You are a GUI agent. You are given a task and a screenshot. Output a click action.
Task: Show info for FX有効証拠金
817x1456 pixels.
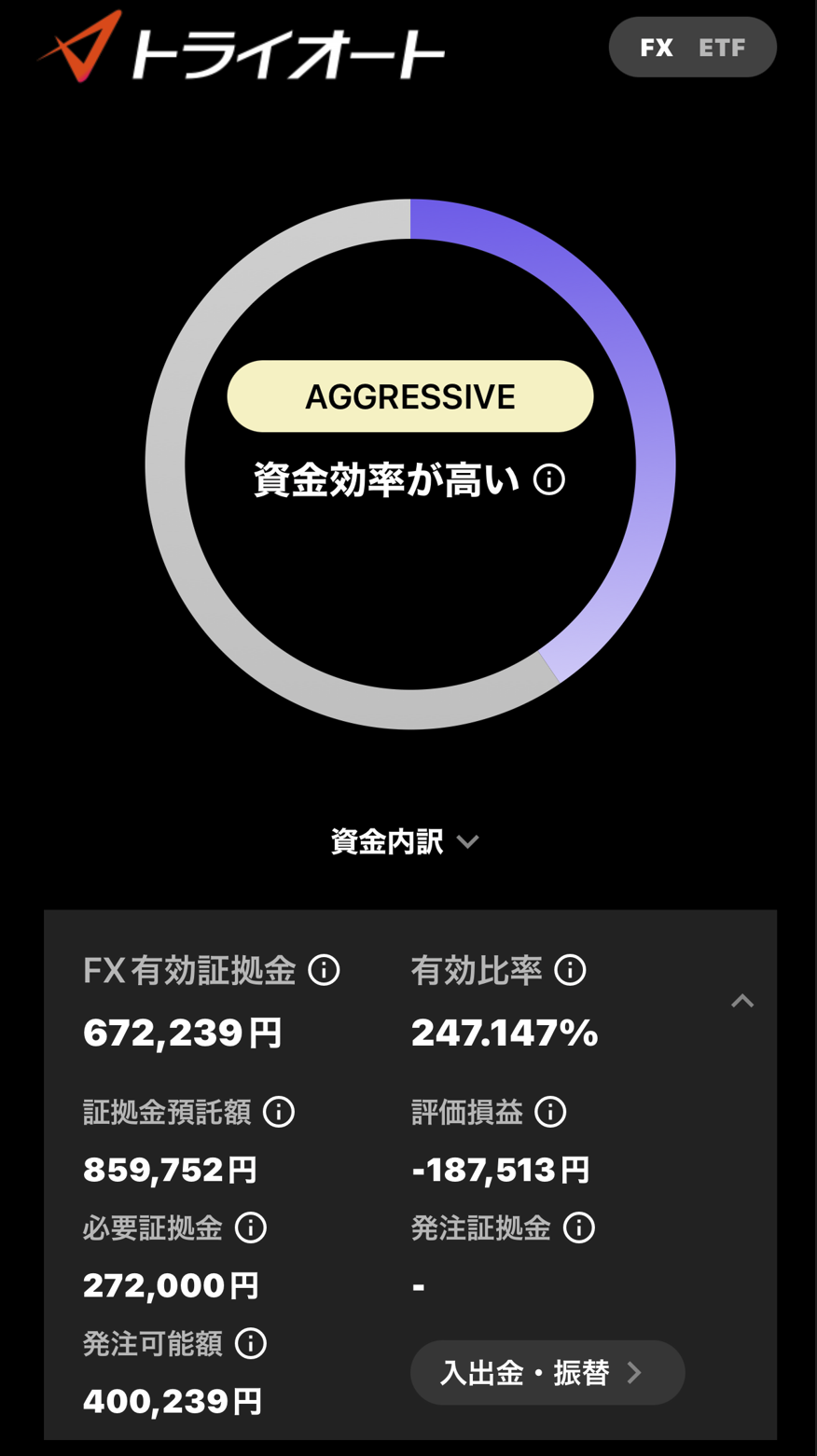[x=324, y=970]
